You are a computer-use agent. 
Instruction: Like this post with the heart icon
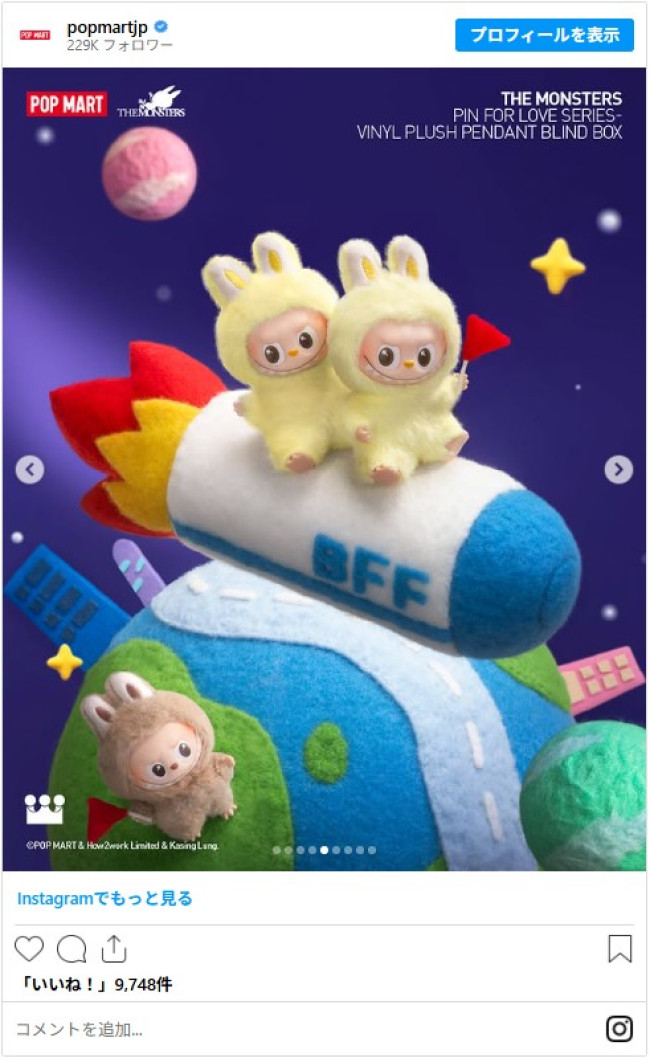pos(30,948)
